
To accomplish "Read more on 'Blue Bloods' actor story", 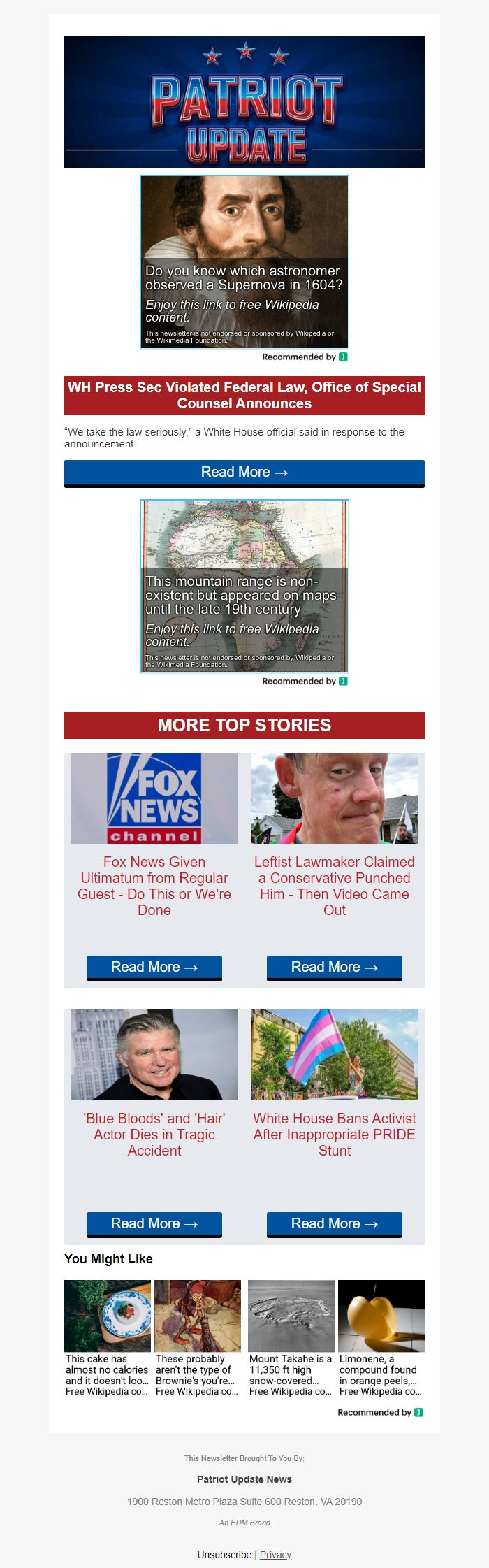I will click(154, 1223).
